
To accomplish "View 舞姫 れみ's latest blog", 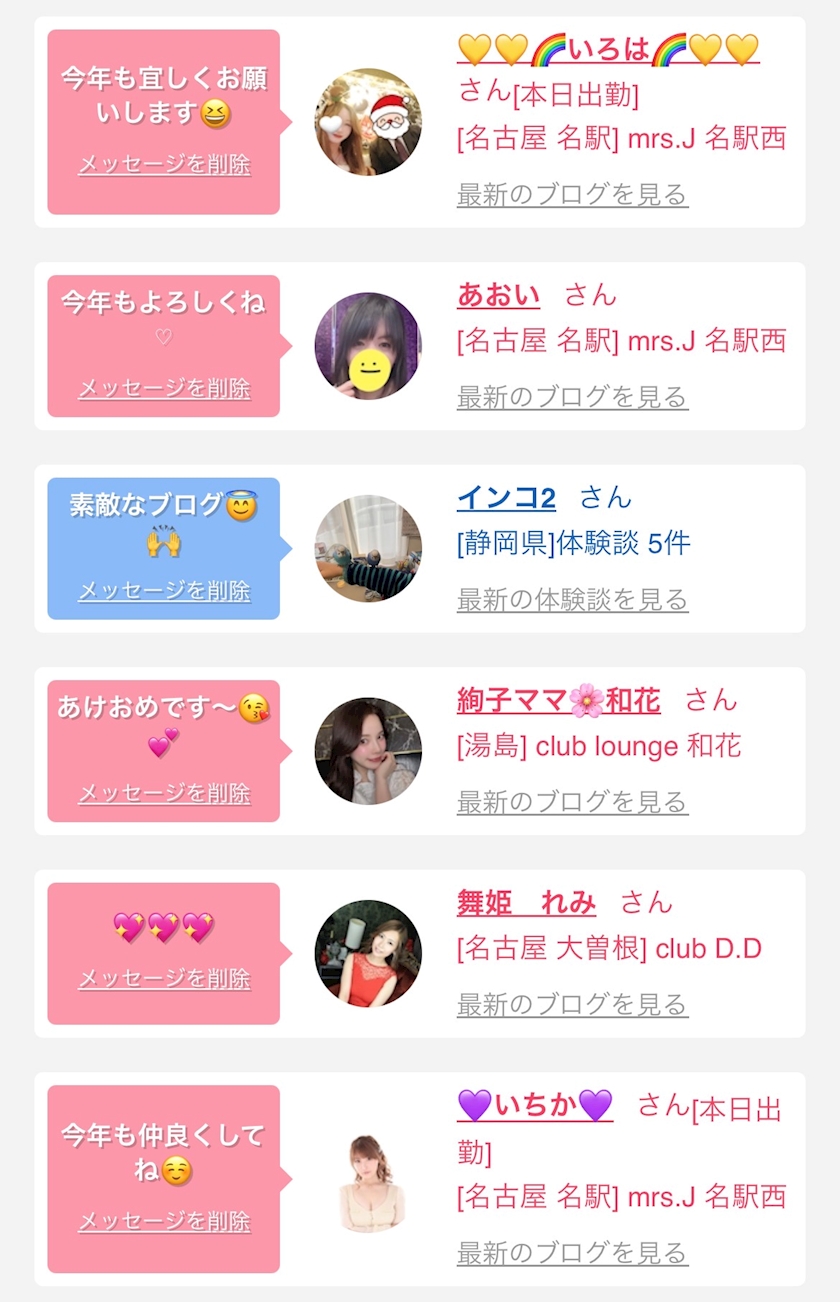I will click(572, 1004).
